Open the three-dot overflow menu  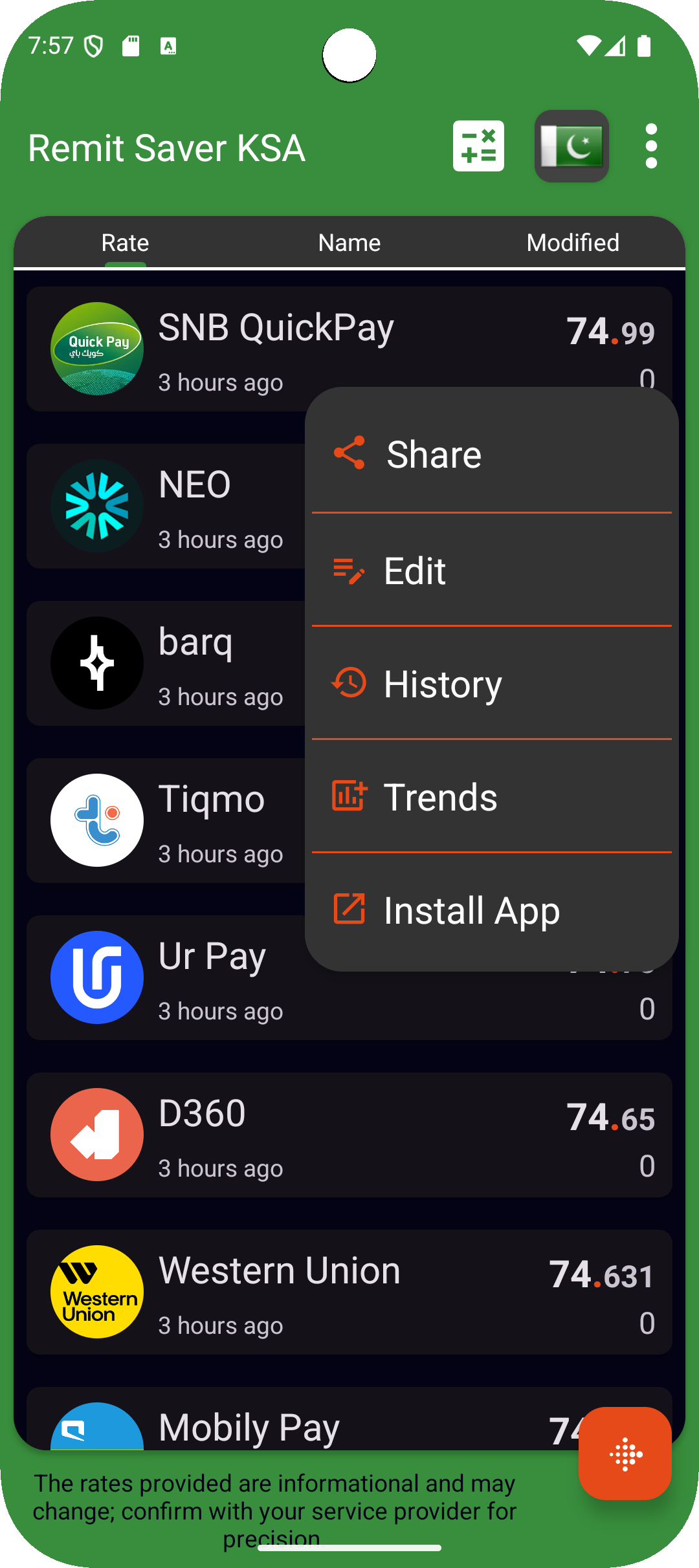tap(651, 146)
